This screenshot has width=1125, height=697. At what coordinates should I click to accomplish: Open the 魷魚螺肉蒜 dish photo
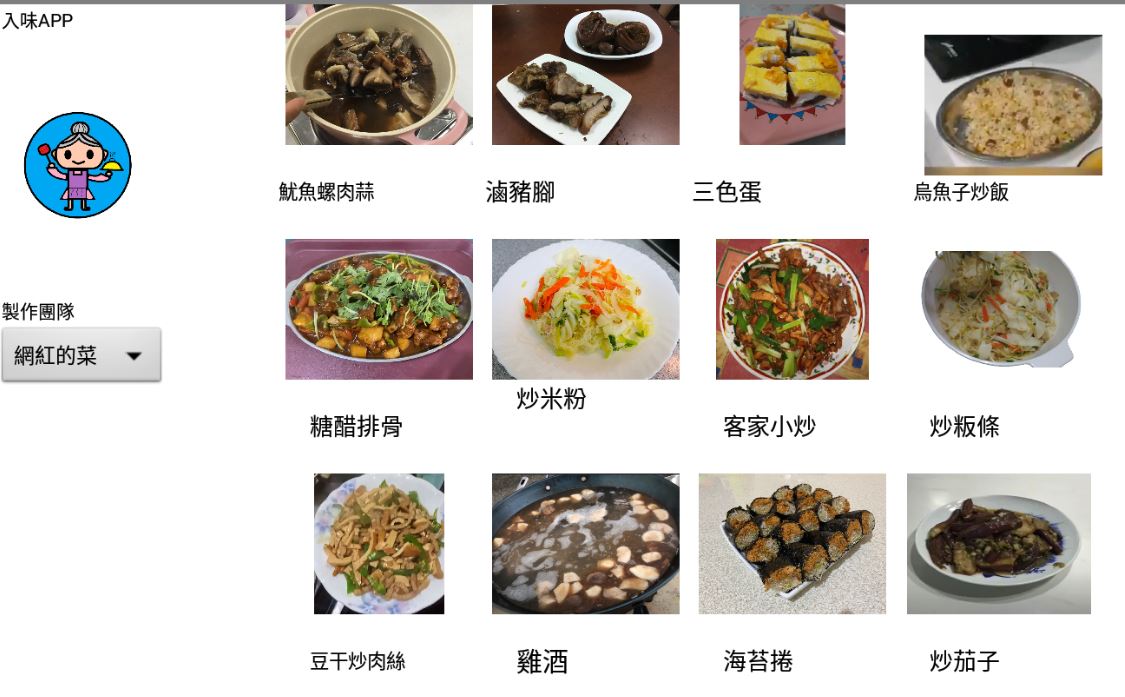[378, 75]
